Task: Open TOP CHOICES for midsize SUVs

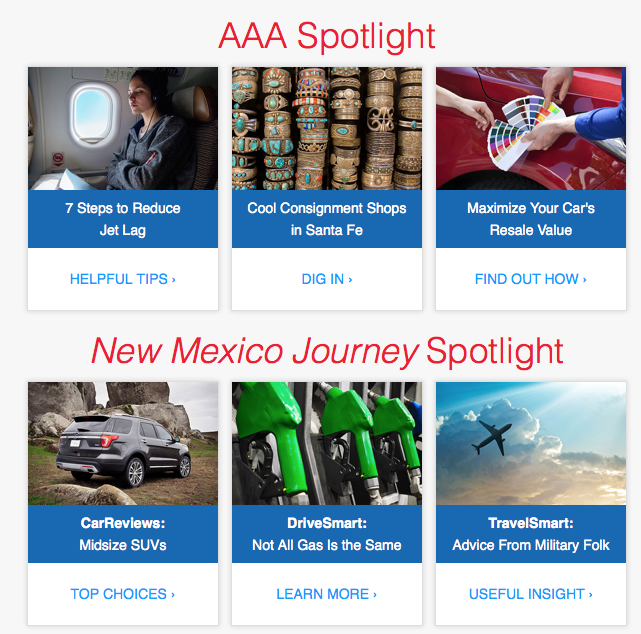Action: click(x=122, y=594)
